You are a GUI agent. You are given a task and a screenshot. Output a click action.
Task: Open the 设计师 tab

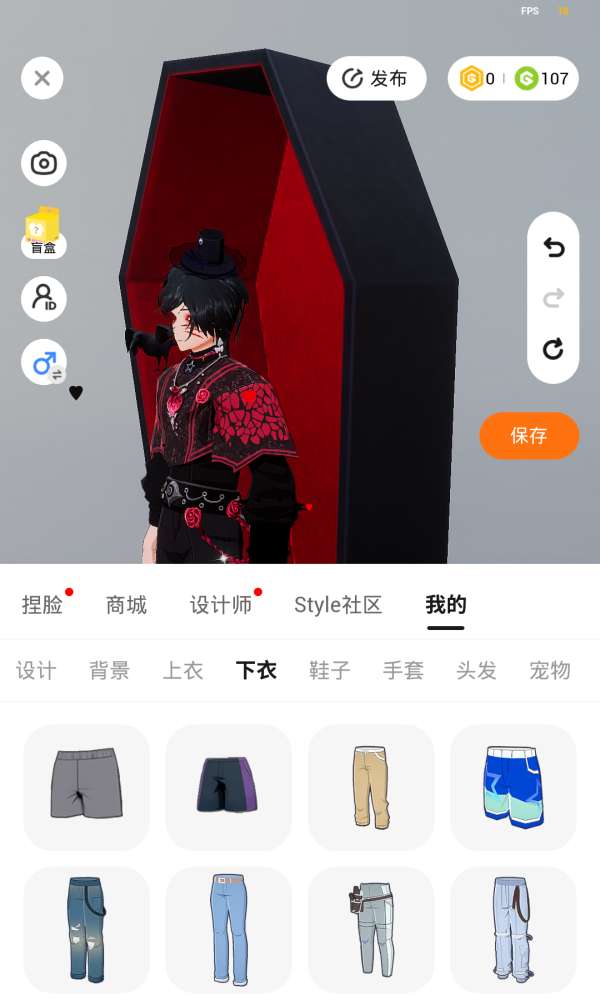[221, 605]
